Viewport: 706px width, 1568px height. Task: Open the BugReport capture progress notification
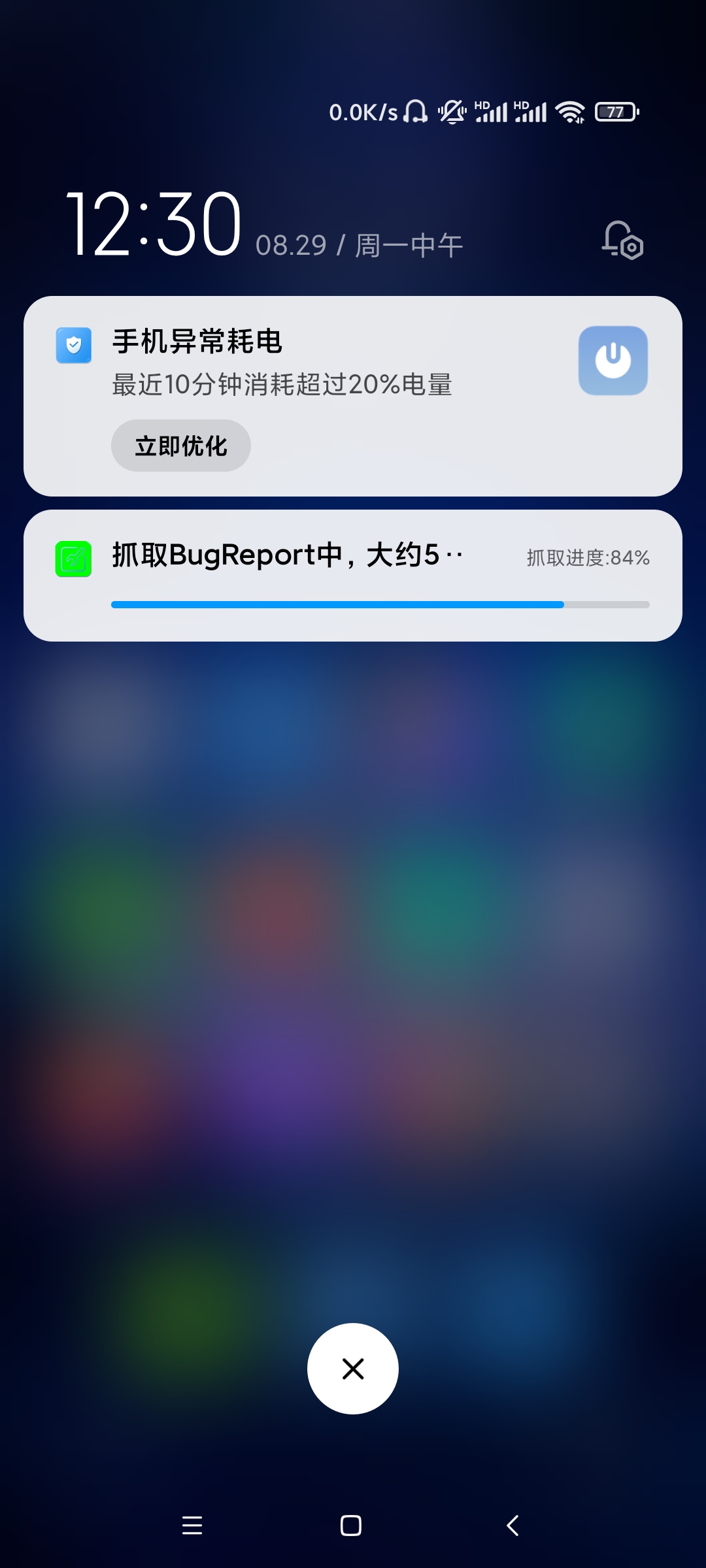pyautogui.click(x=353, y=575)
